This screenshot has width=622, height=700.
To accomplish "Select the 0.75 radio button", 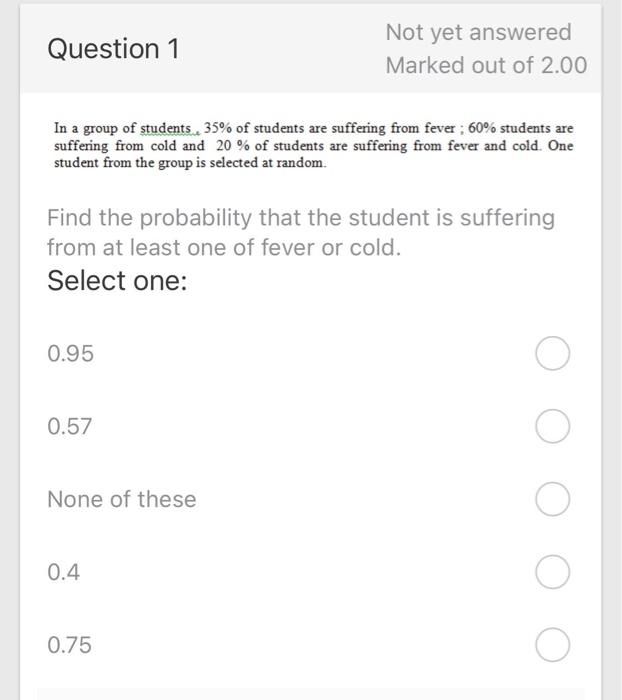I will 552,646.
